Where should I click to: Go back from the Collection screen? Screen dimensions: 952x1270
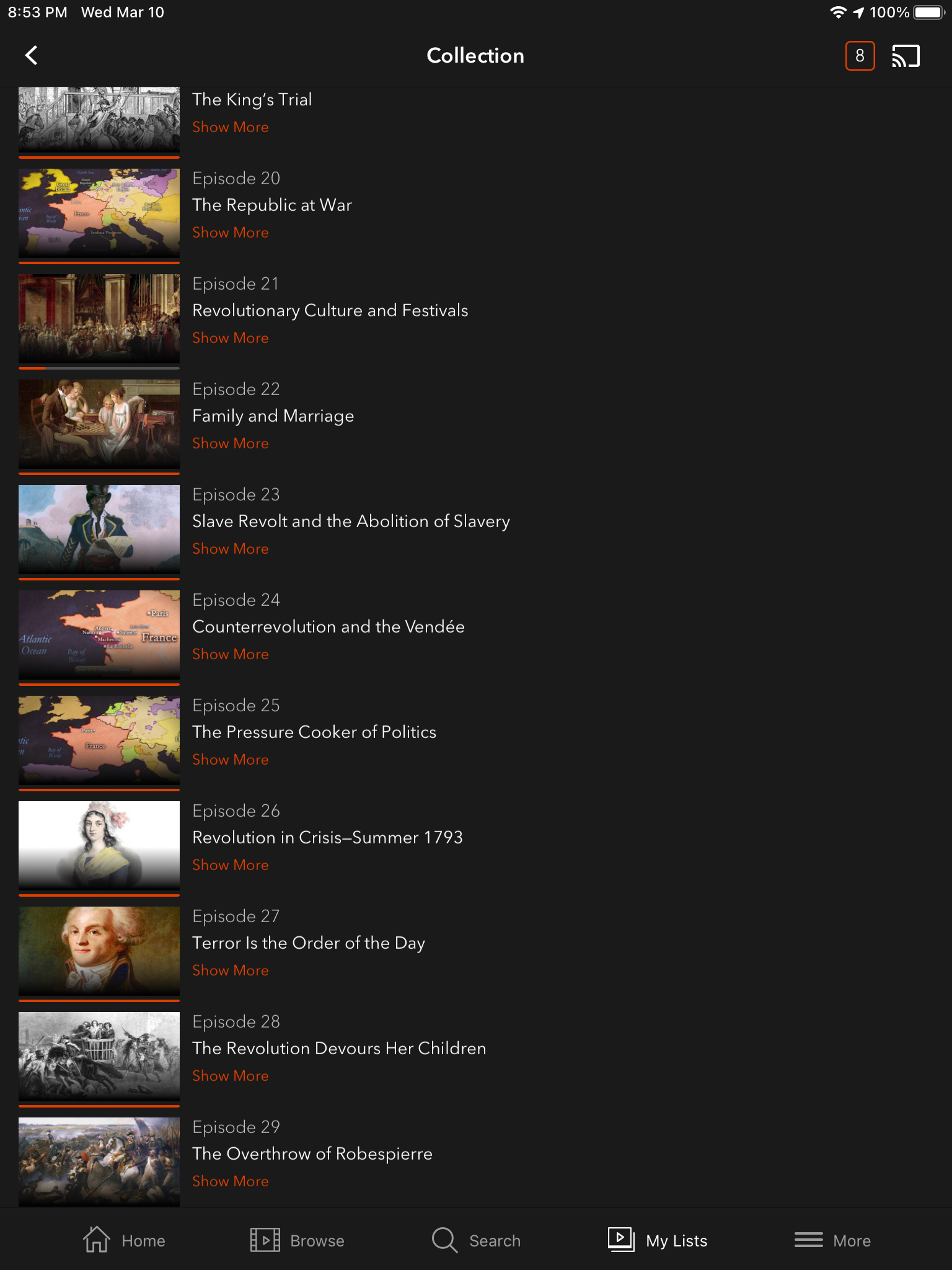point(32,56)
